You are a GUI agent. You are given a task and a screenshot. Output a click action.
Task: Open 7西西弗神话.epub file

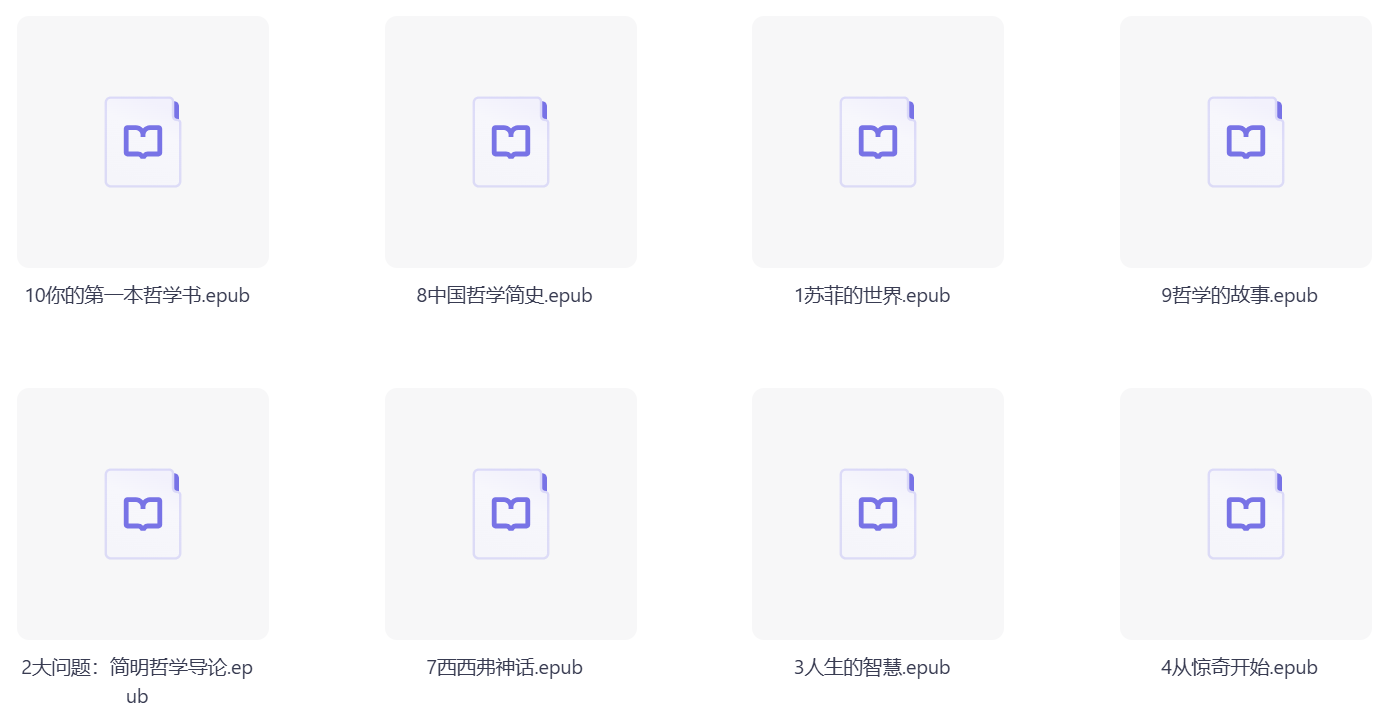[510, 514]
